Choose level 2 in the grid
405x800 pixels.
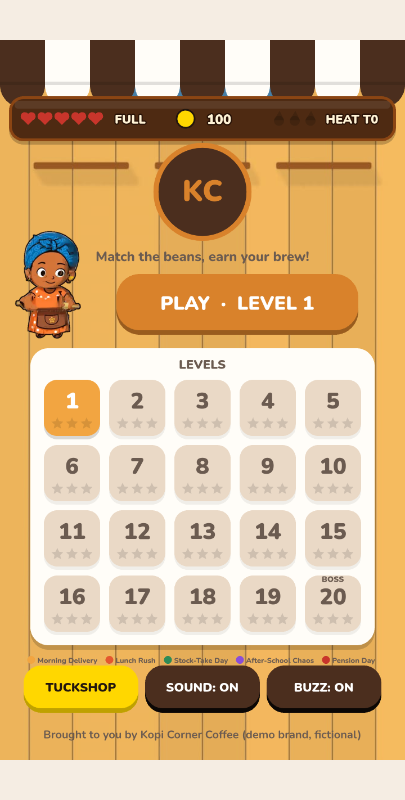(x=137, y=408)
